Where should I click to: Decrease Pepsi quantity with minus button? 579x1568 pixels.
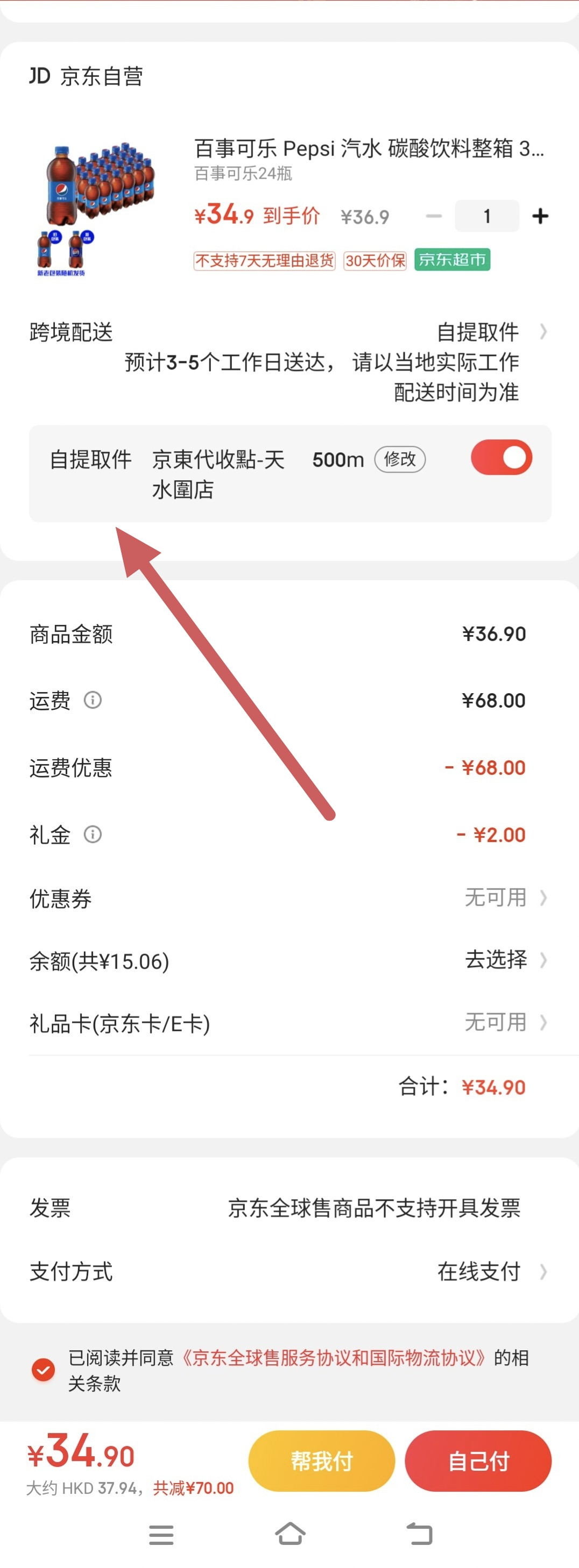click(434, 216)
